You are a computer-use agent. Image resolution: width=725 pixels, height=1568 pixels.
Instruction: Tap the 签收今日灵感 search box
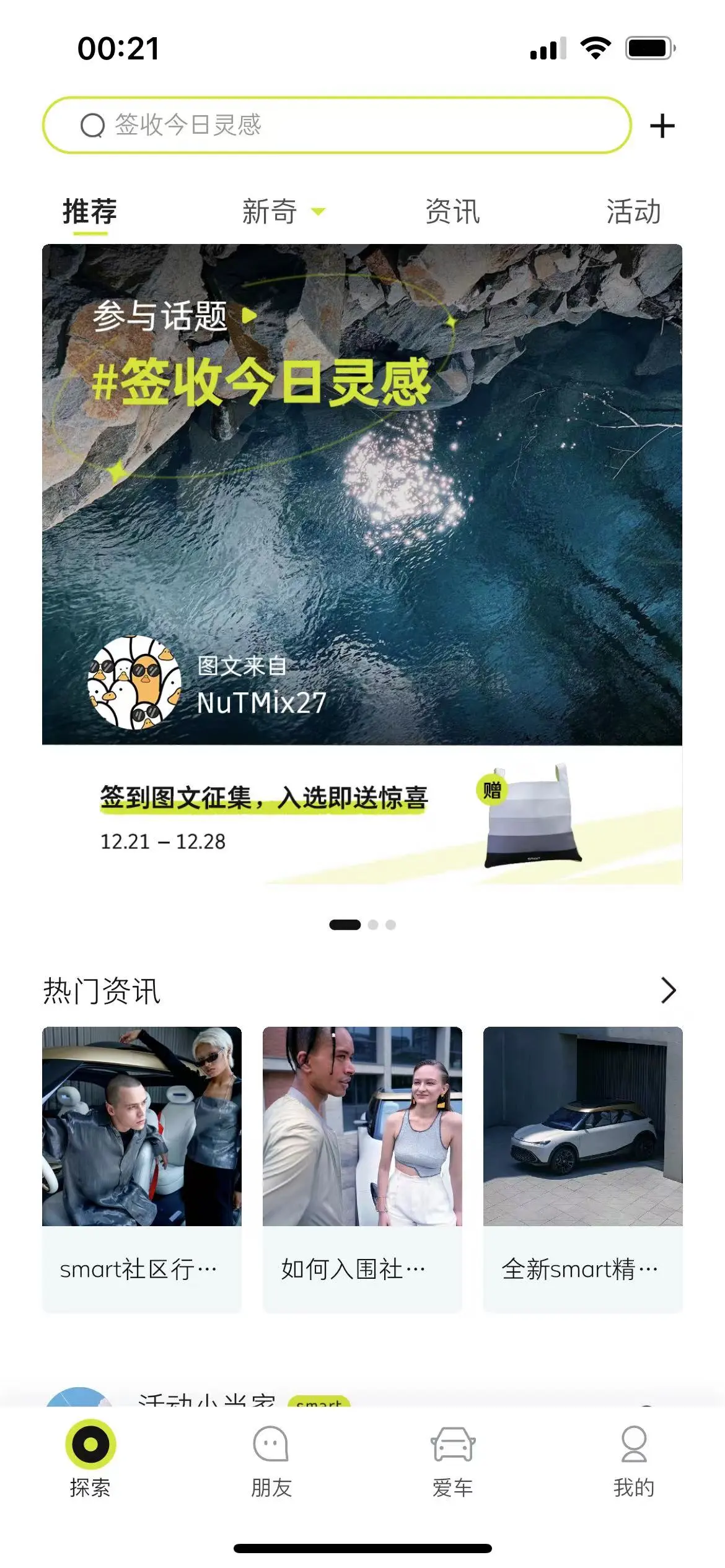(336, 125)
